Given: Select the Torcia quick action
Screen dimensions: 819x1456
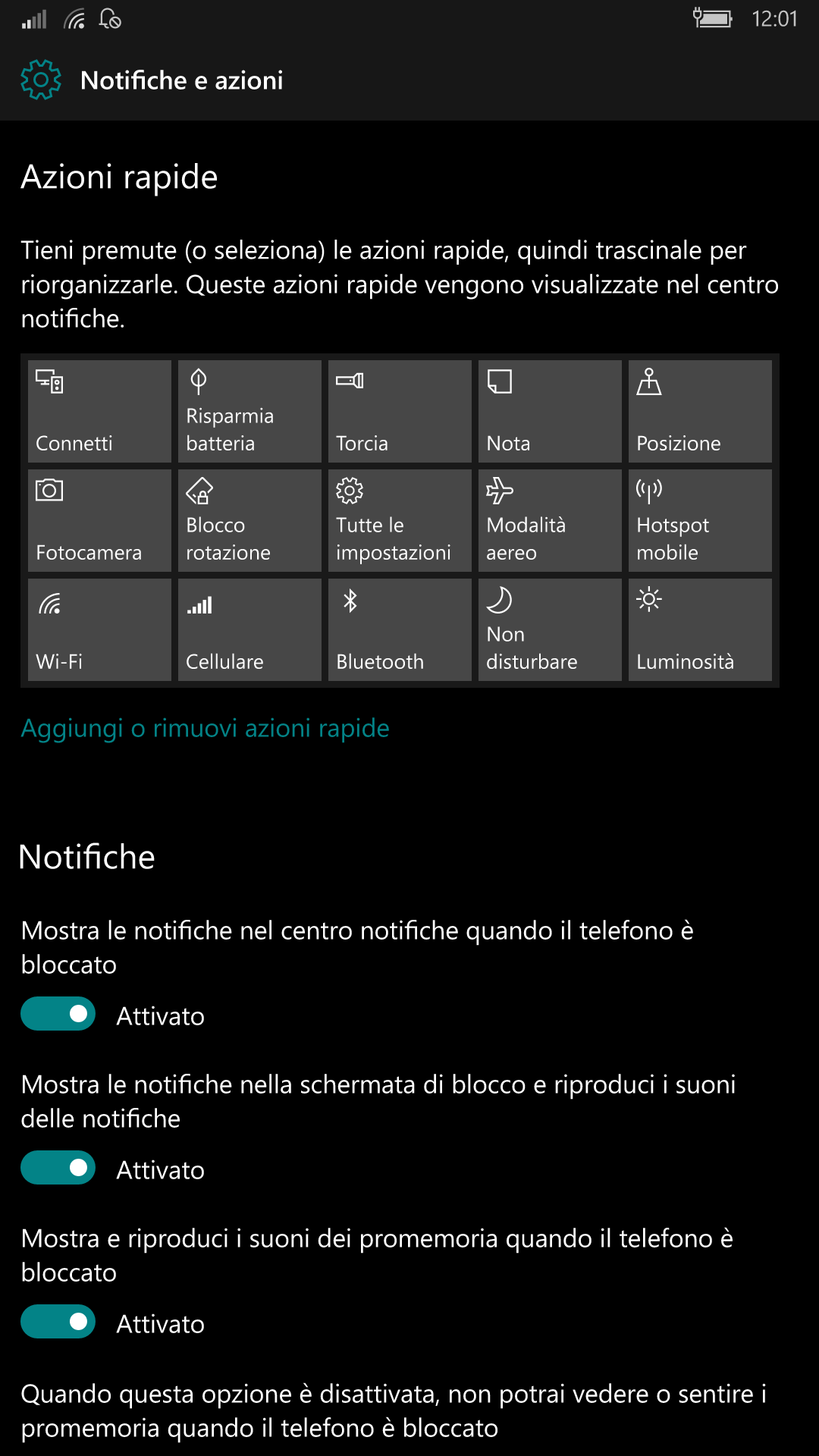Looking at the screenshot, I should (400, 411).
